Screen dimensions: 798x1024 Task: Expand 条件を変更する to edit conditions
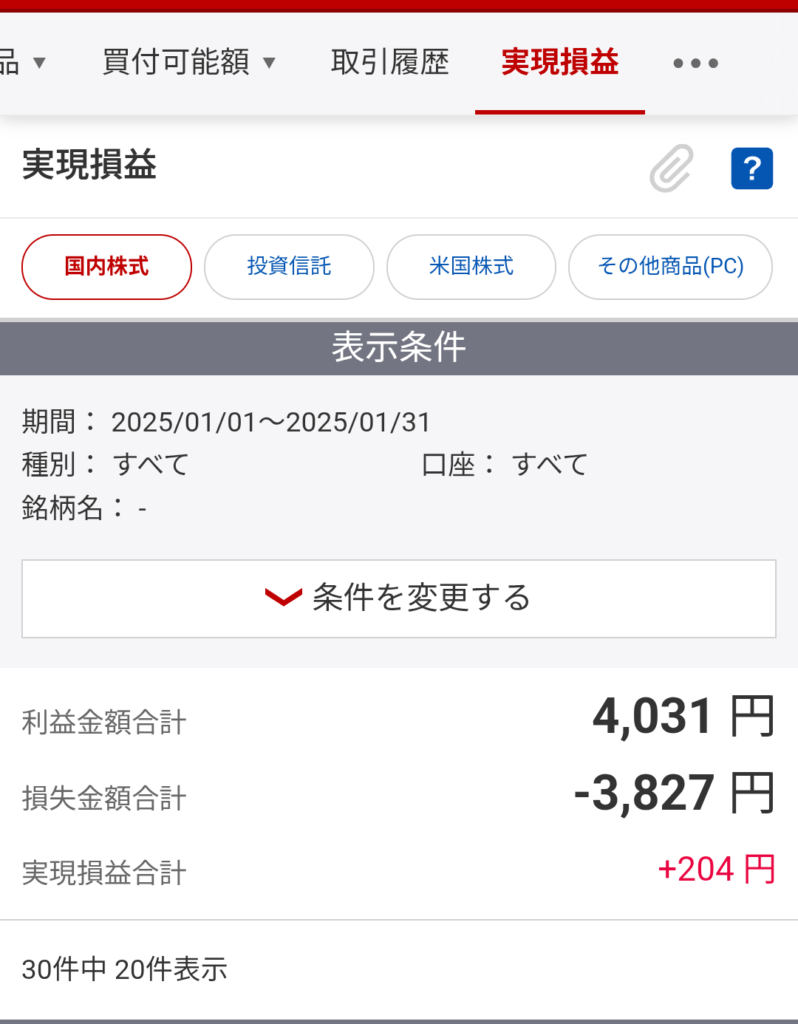click(399, 598)
